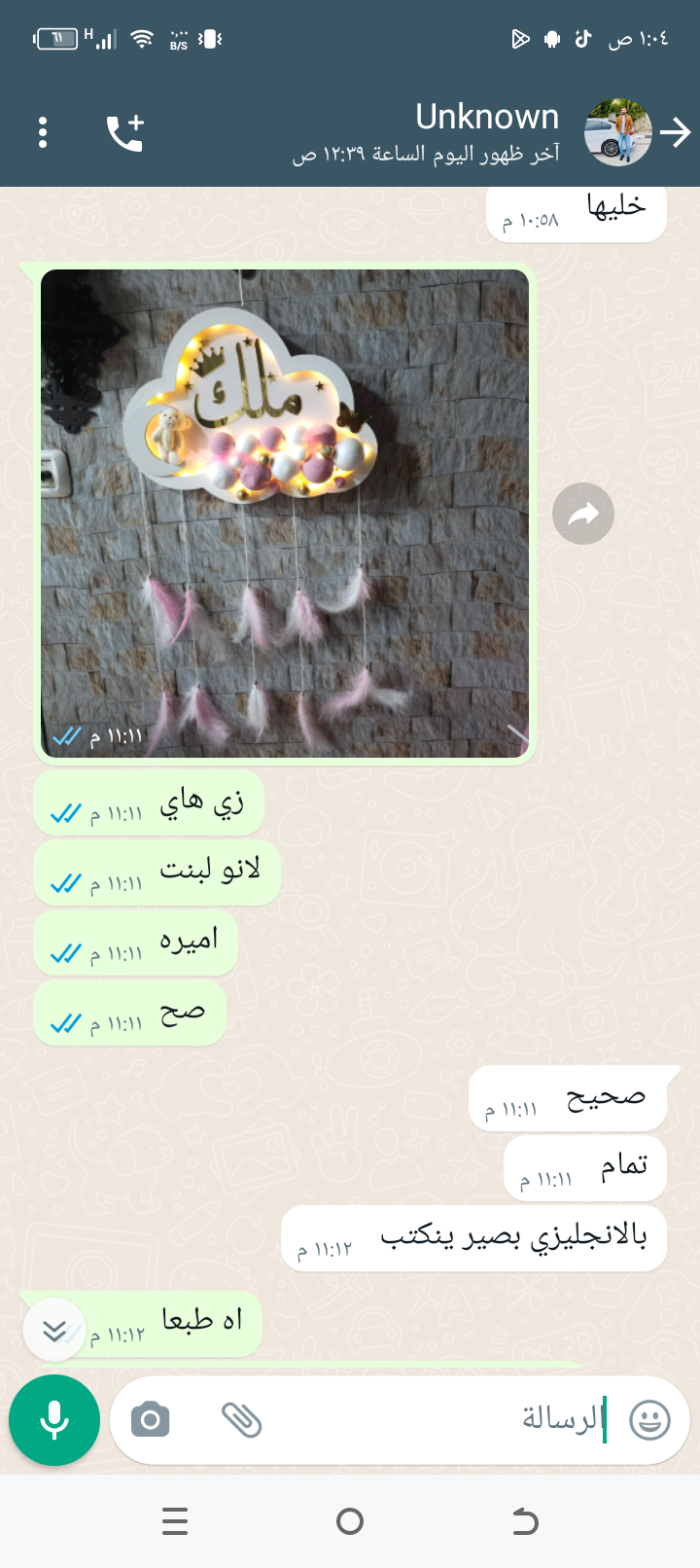Open the three-dot overflow menu
Screen dimensions: 700x1568
[x=43, y=132]
